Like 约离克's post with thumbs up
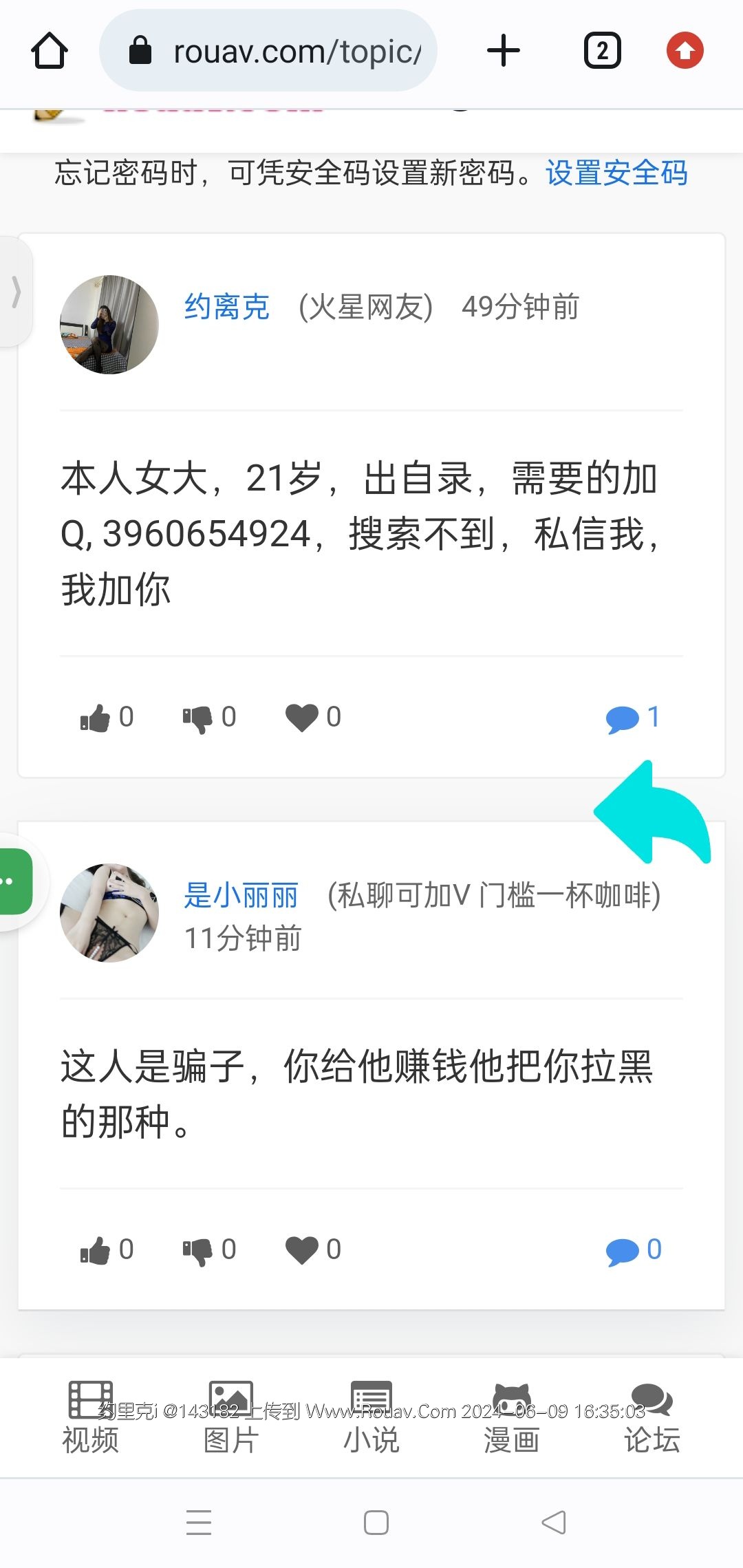 pos(96,718)
